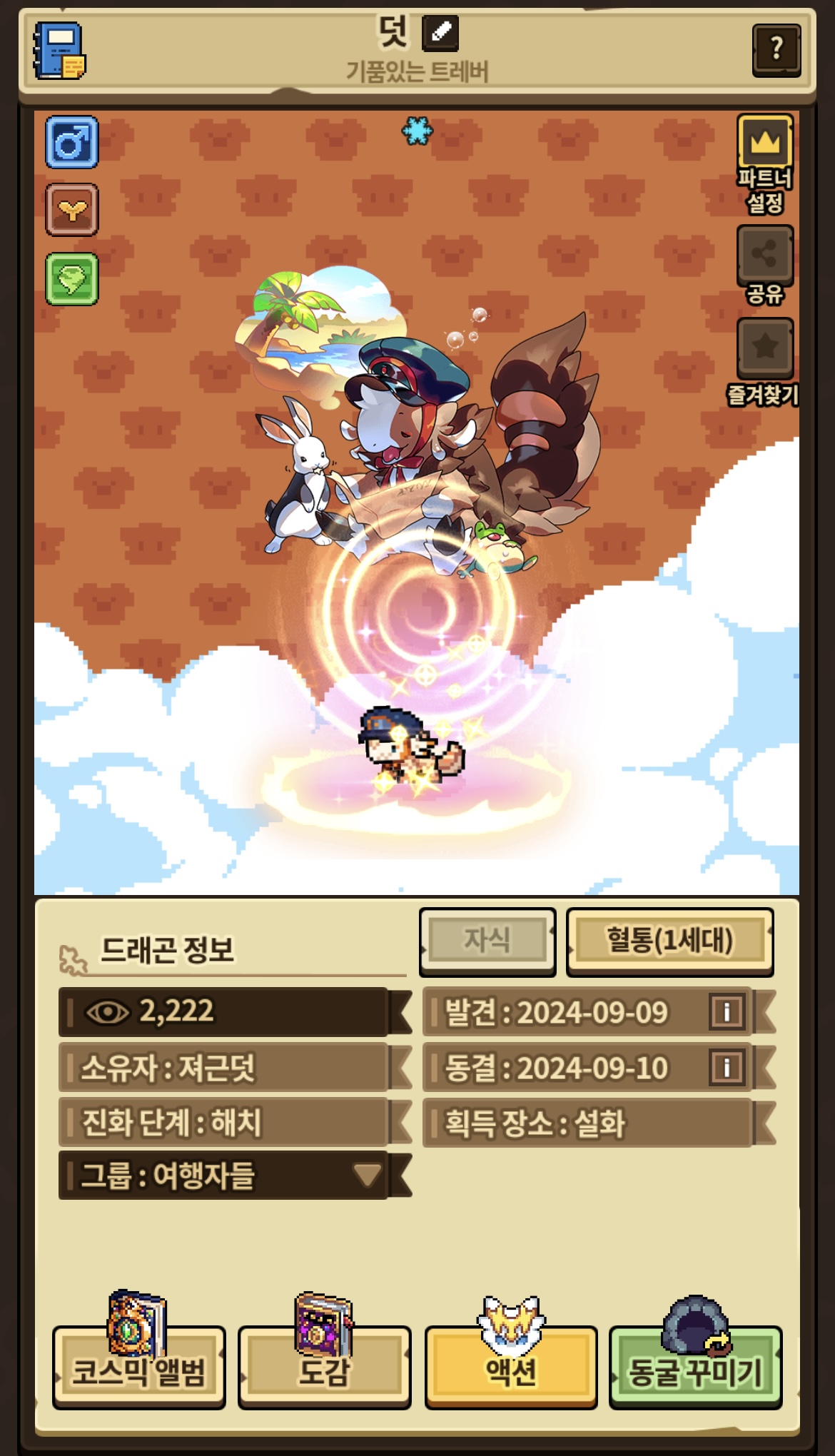The width and height of the screenshot is (835, 1456).
Task: Open the 코스믹 앨범 button
Action: [139, 1367]
